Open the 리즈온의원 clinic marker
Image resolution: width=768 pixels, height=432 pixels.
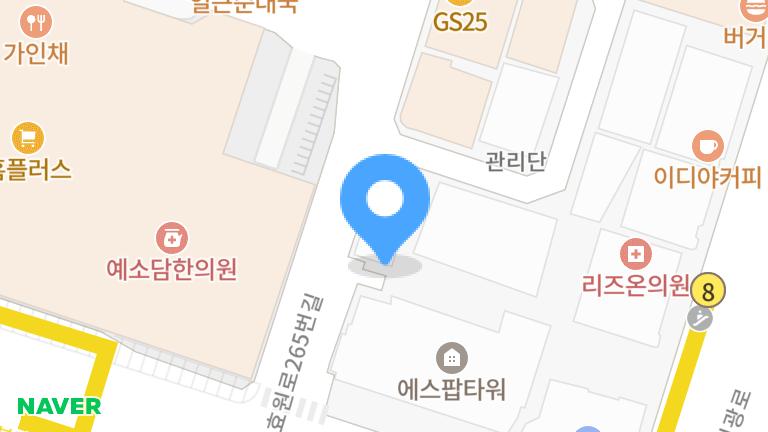tap(635, 254)
